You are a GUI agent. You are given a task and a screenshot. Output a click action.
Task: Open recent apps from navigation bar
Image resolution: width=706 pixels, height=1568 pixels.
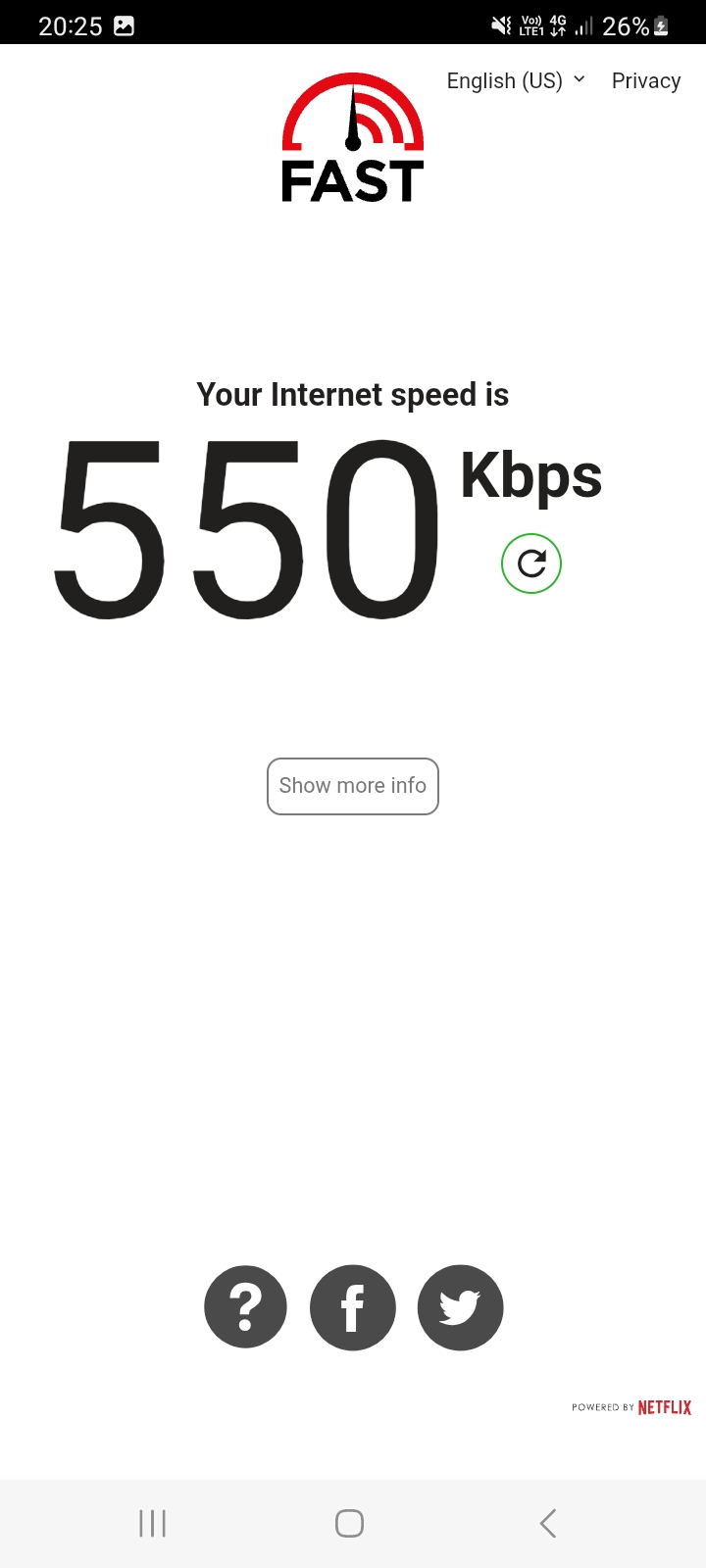coord(153,1523)
